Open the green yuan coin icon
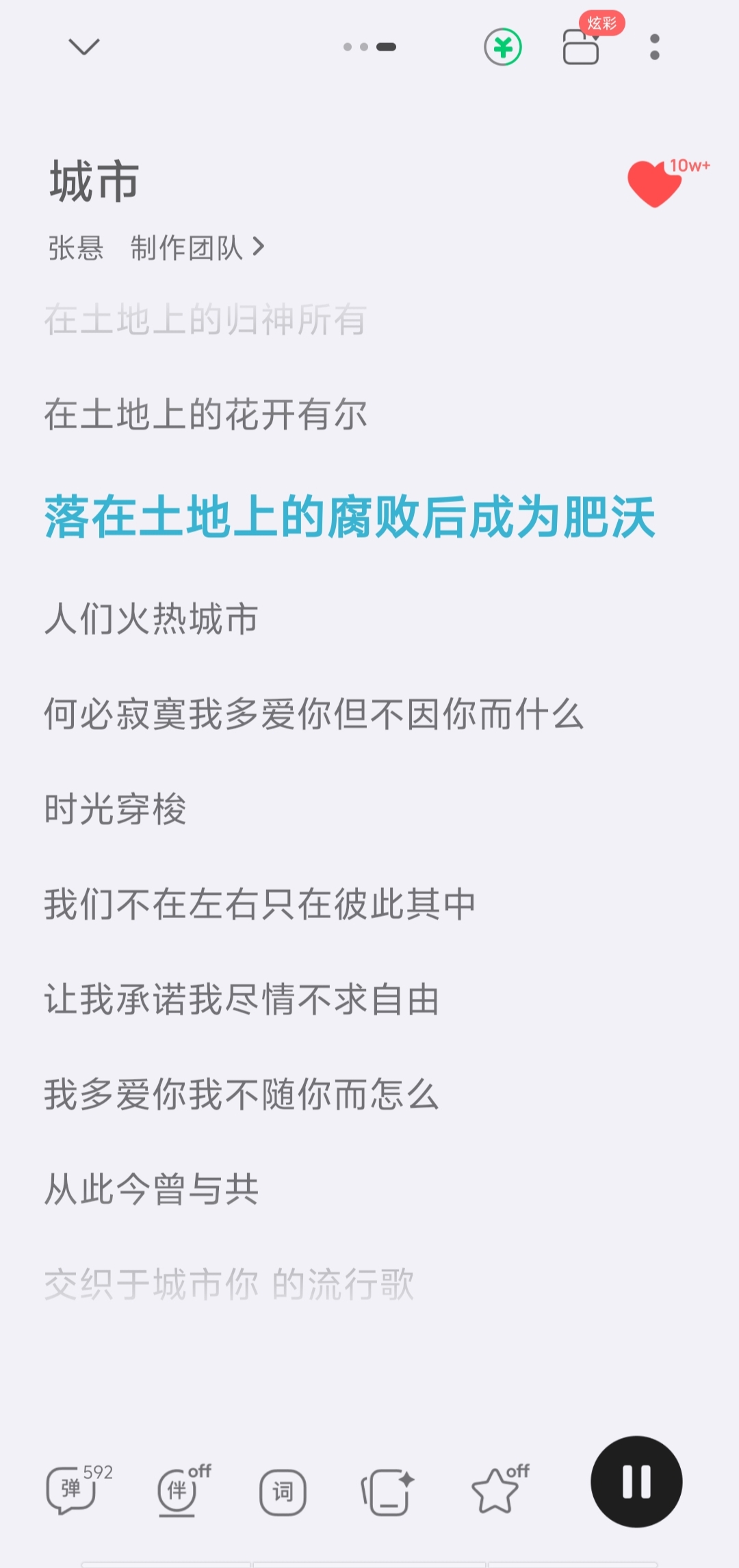Viewport: 739px width, 1568px height. 503,47
